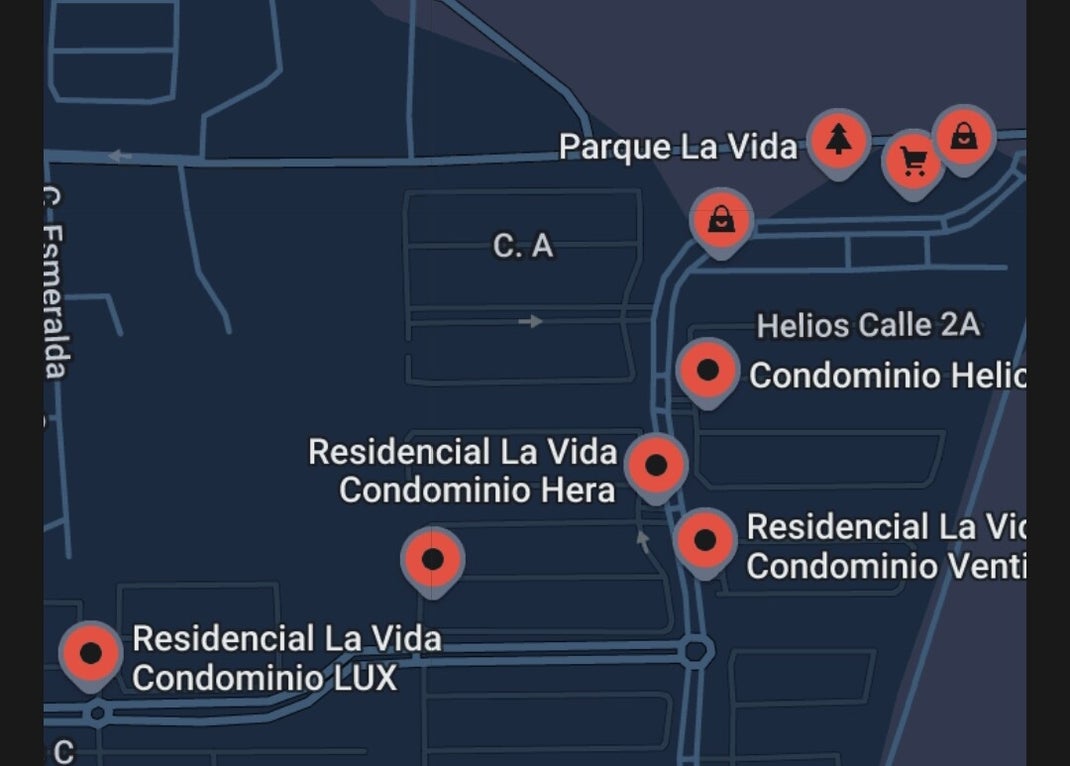This screenshot has height=766, width=1070.
Task: Select Residencial La Vida Condominio Hera pin
Action: pyautogui.click(x=656, y=465)
